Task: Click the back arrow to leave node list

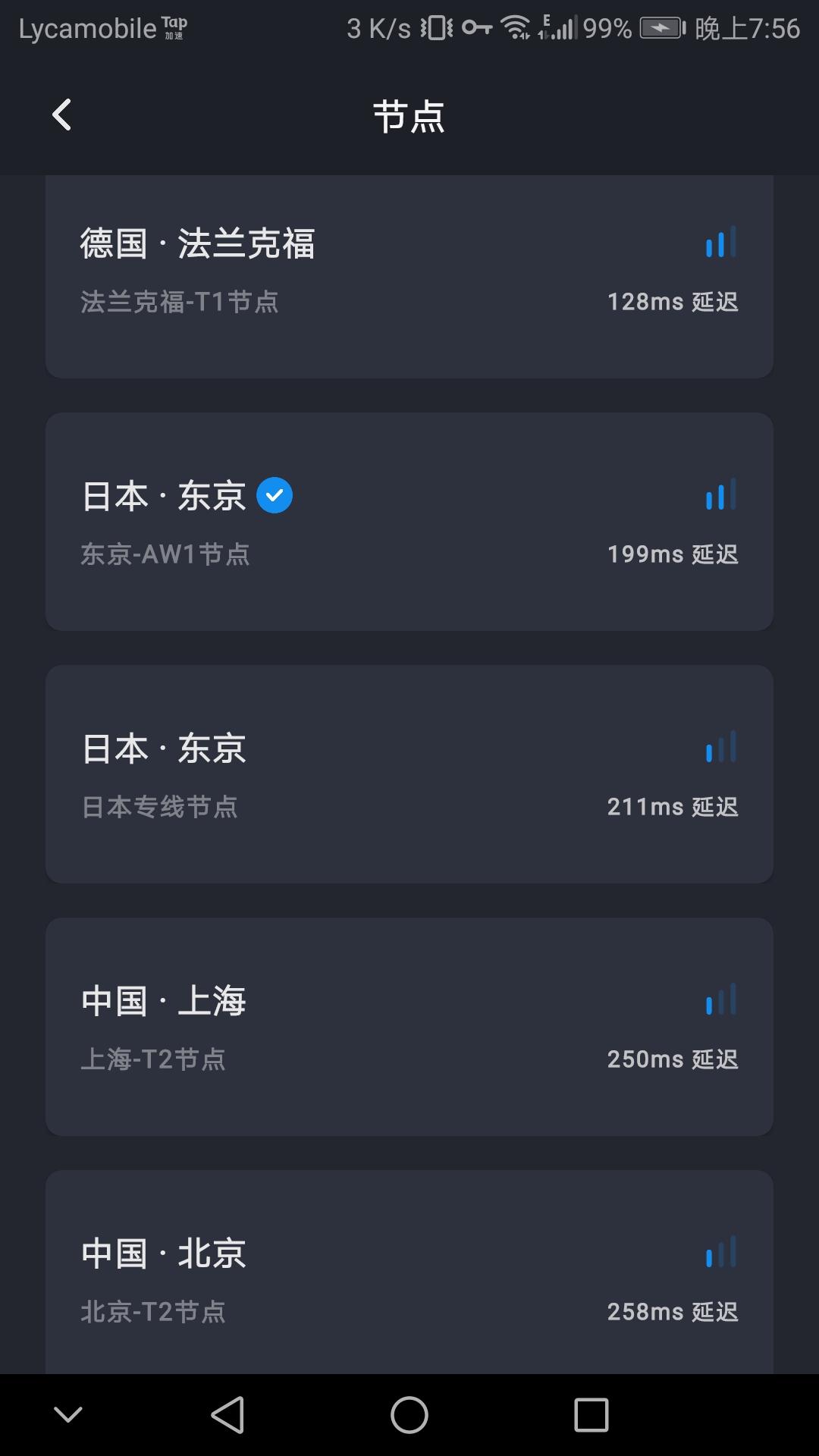Action: pyautogui.click(x=61, y=115)
